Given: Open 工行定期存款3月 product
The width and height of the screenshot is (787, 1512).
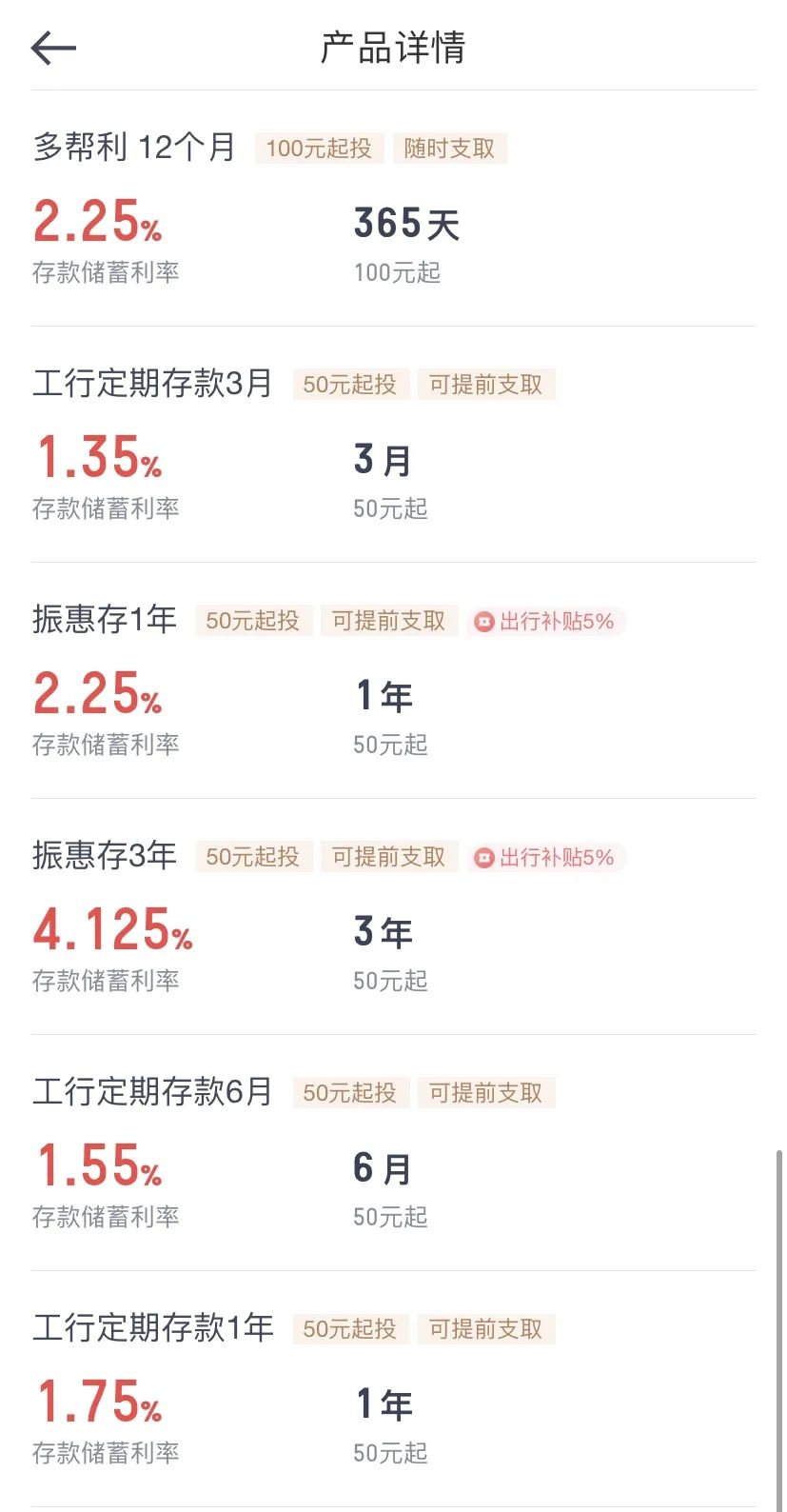Looking at the screenshot, I should (x=152, y=384).
